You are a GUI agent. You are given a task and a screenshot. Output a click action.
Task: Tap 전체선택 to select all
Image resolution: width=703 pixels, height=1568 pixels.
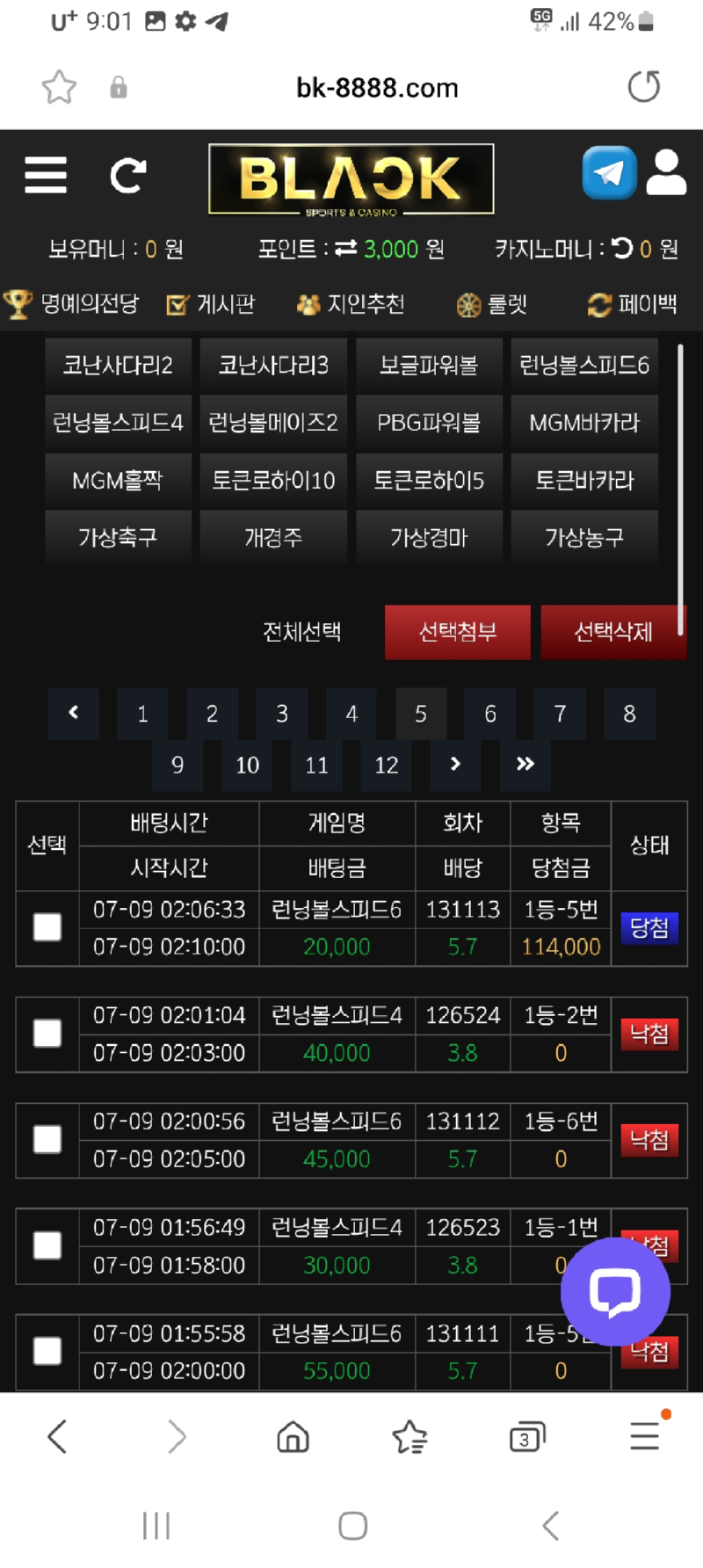pos(301,632)
